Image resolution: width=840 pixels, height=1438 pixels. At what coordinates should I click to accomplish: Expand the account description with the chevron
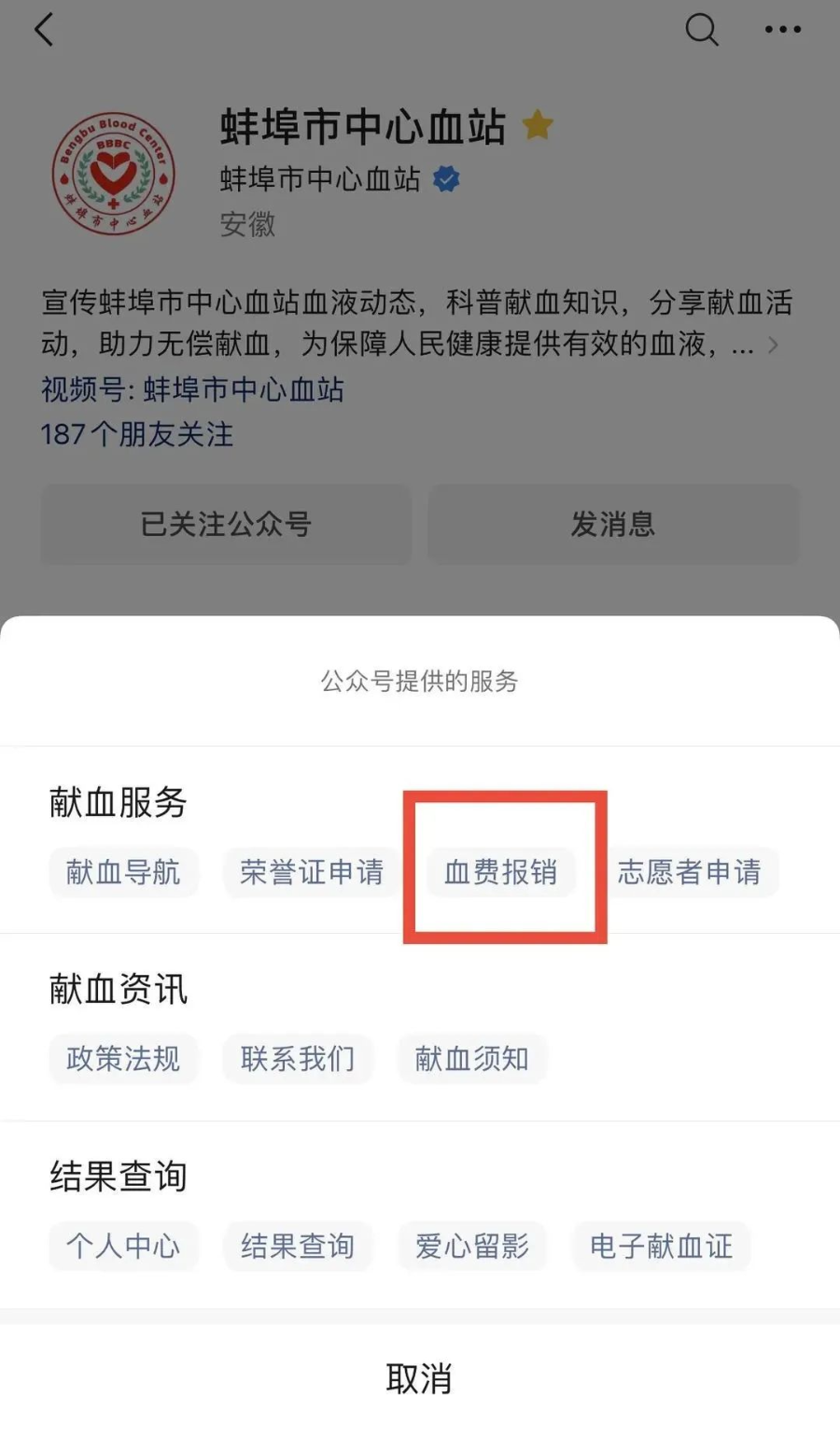pyautogui.click(x=773, y=345)
